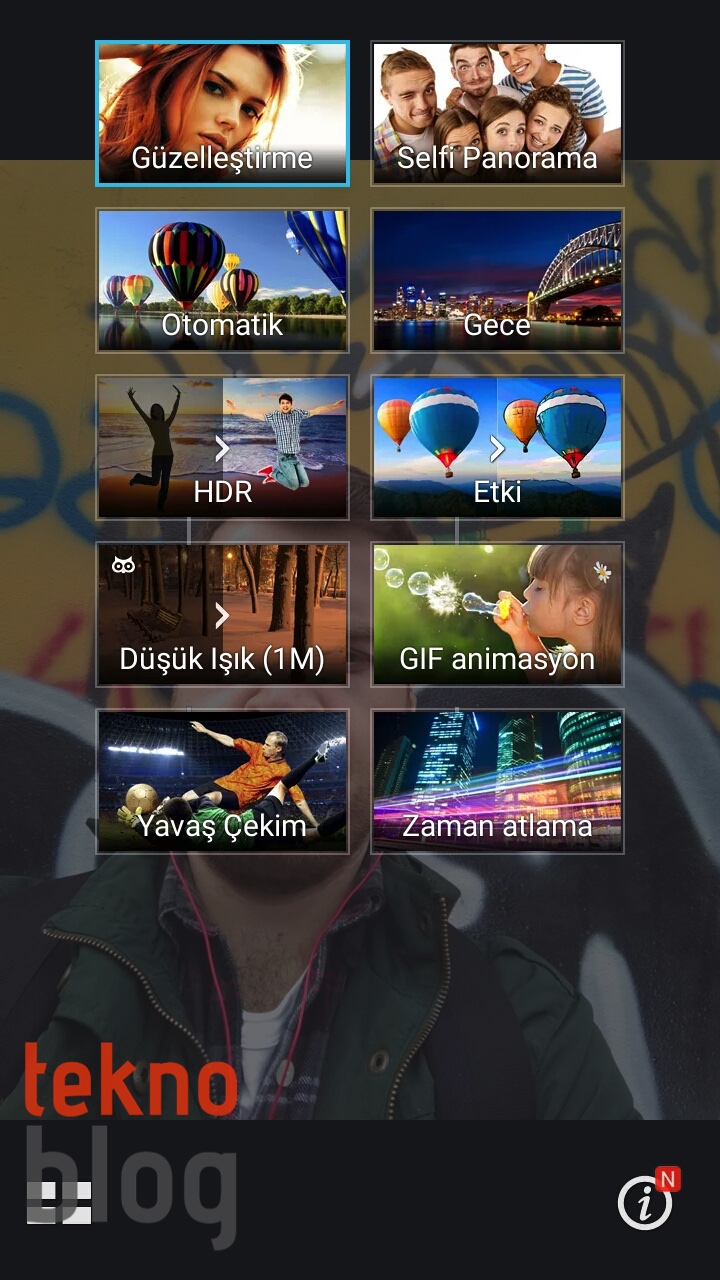Pick the Gece night mode

coord(497,280)
